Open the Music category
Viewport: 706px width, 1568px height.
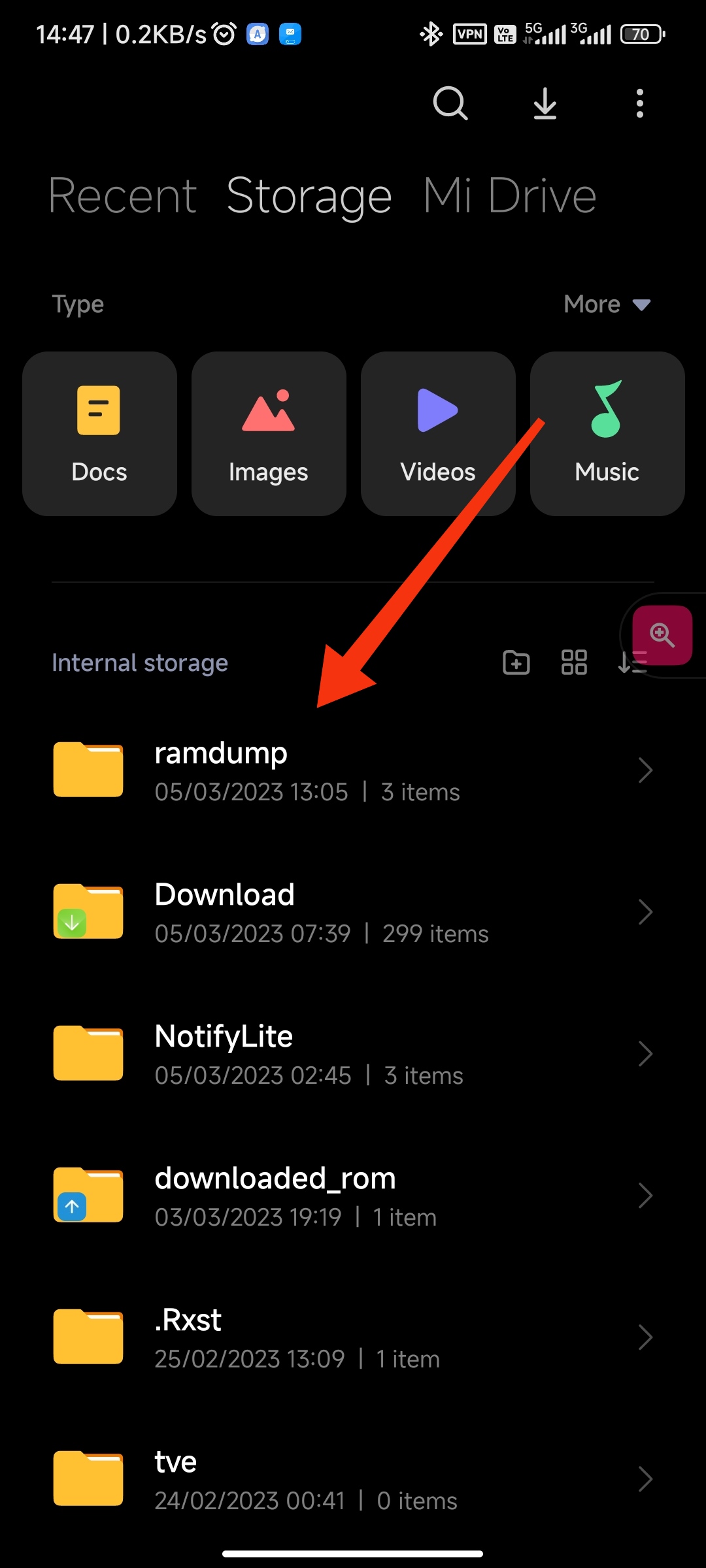pos(607,434)
